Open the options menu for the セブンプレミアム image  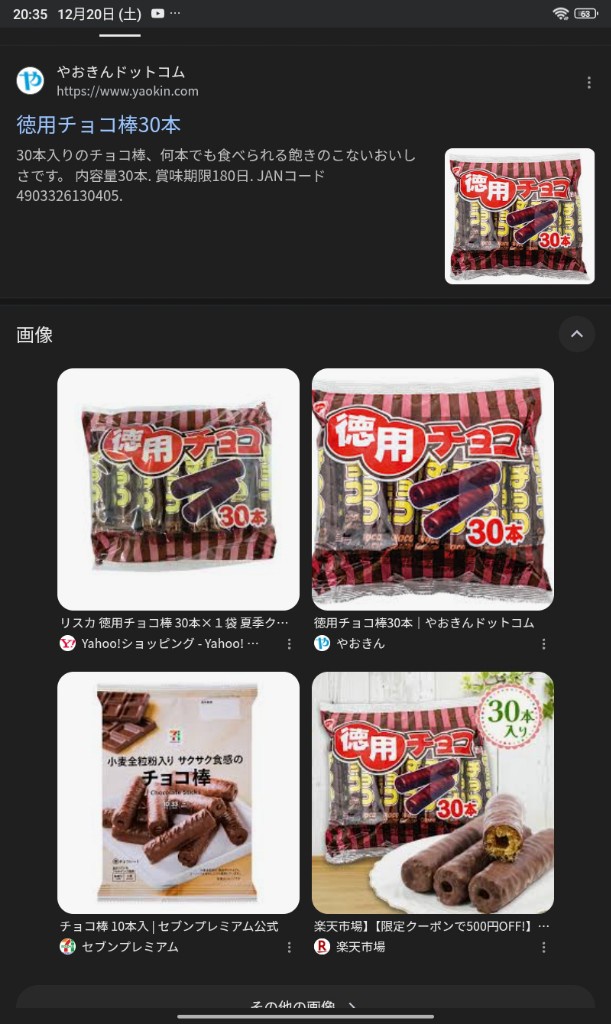tap(289, 947)
